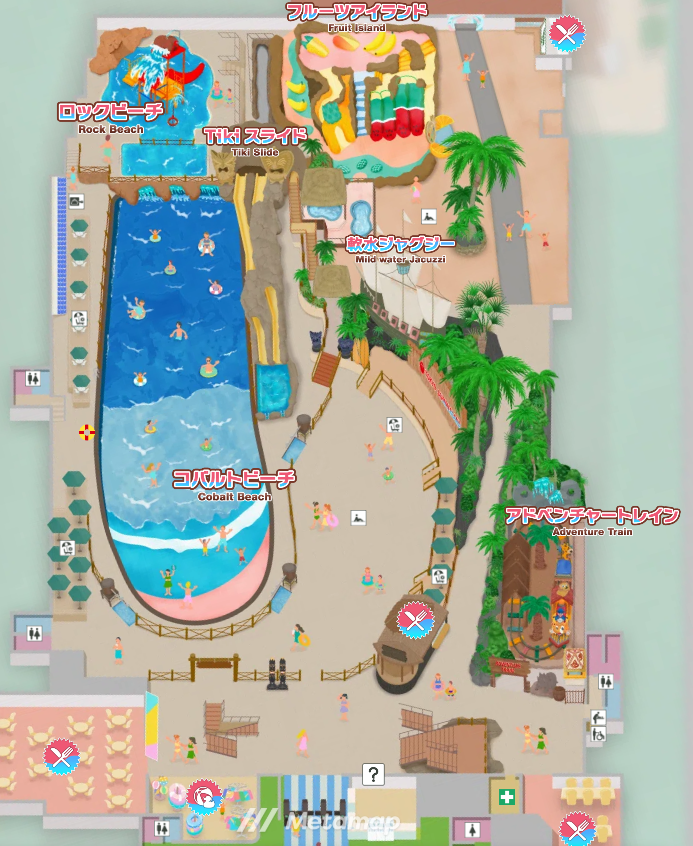Open the shop pin near the swim rings

[204, 797]
